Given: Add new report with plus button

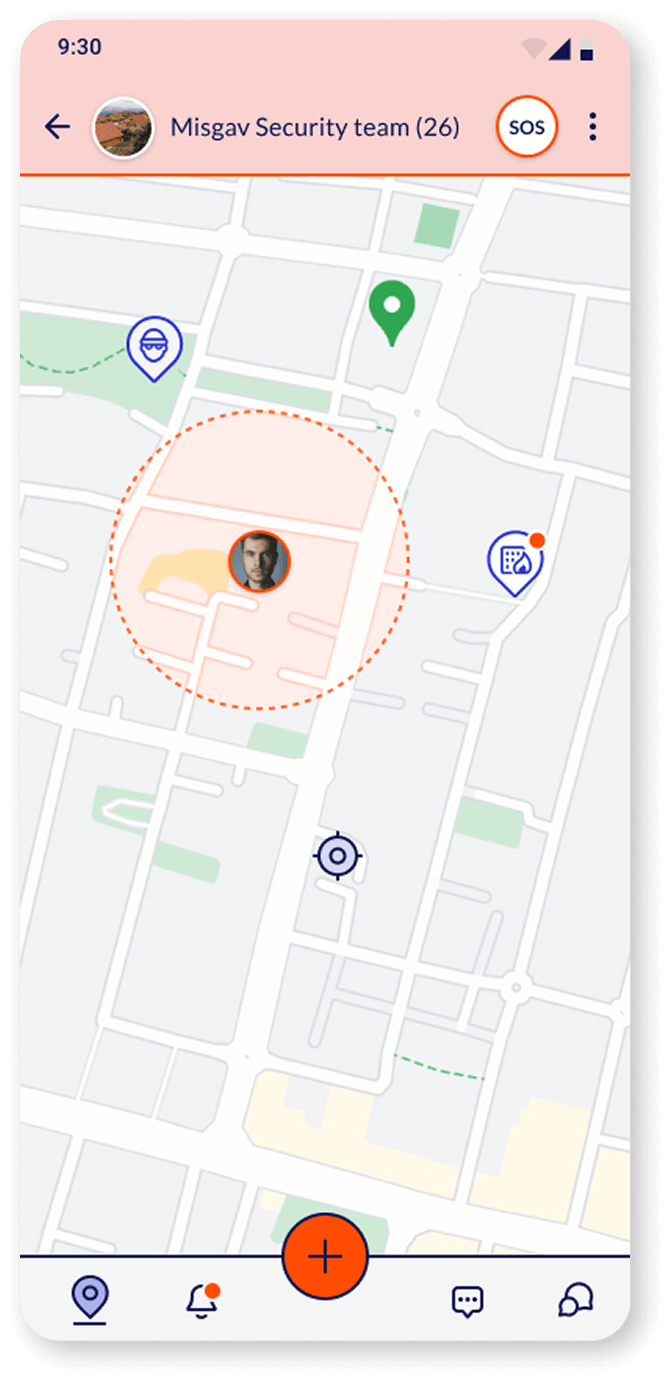Looking at the screenshot, I should point(325,1257).
